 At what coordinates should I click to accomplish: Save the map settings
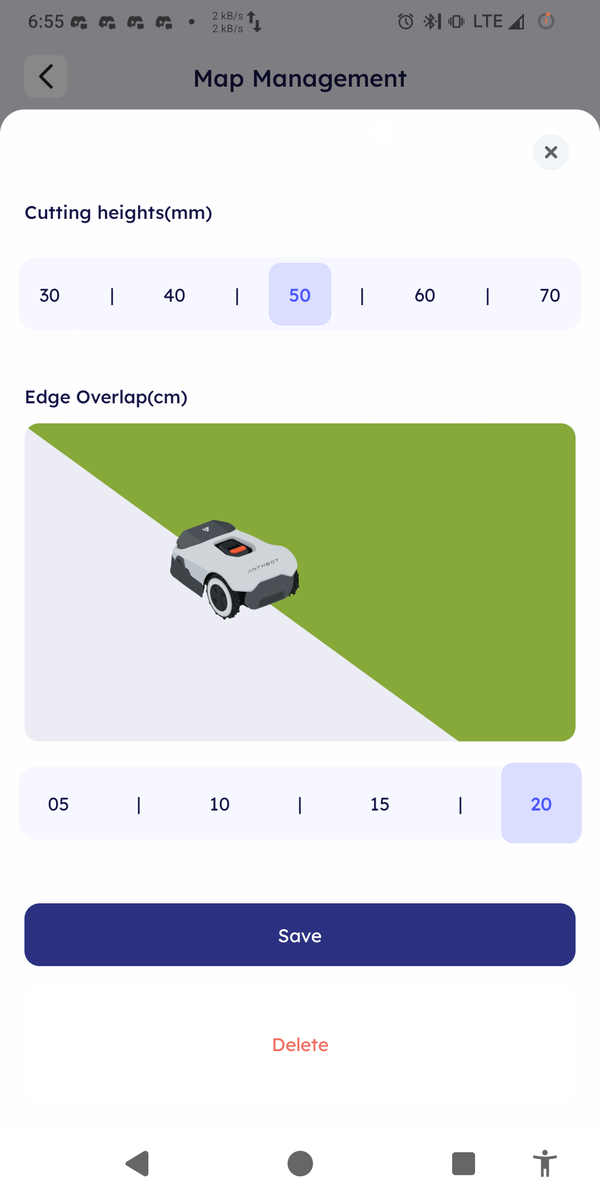click(x=300, y=935)
